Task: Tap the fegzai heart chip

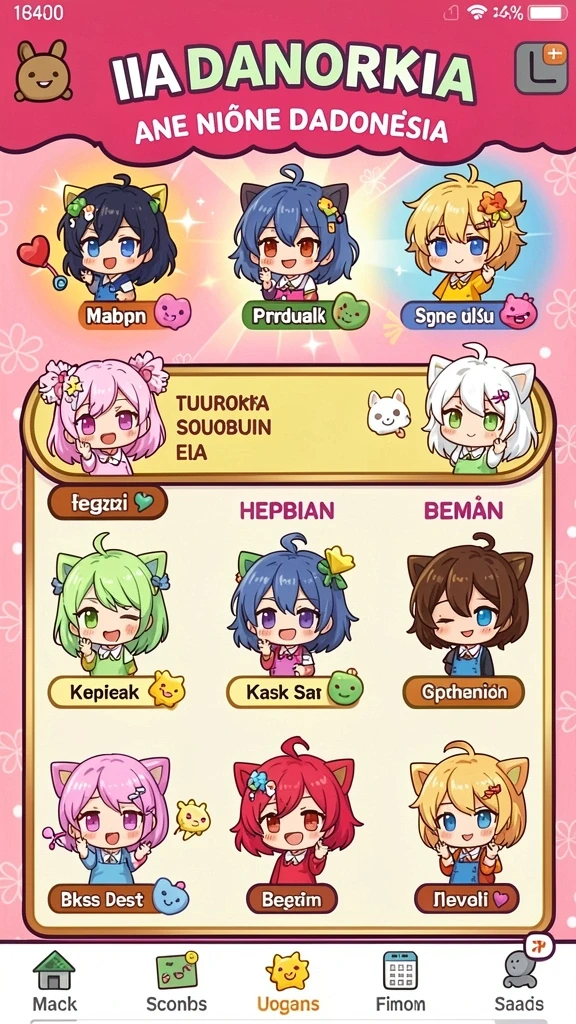Action: (x=108, y=502)
